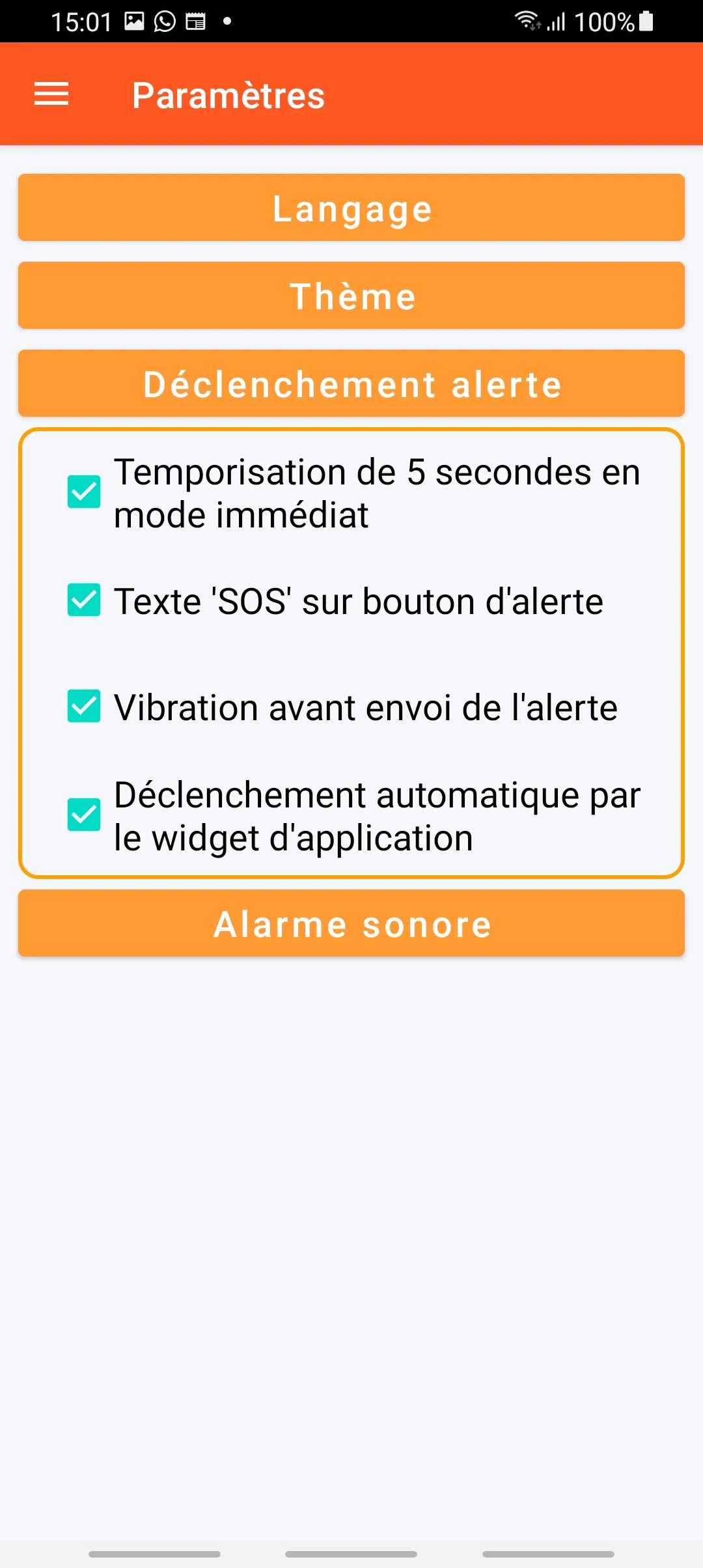Open the hamburger navigation menu
Viewport: 703px width, 1568px height.
(x=51, y=94)
